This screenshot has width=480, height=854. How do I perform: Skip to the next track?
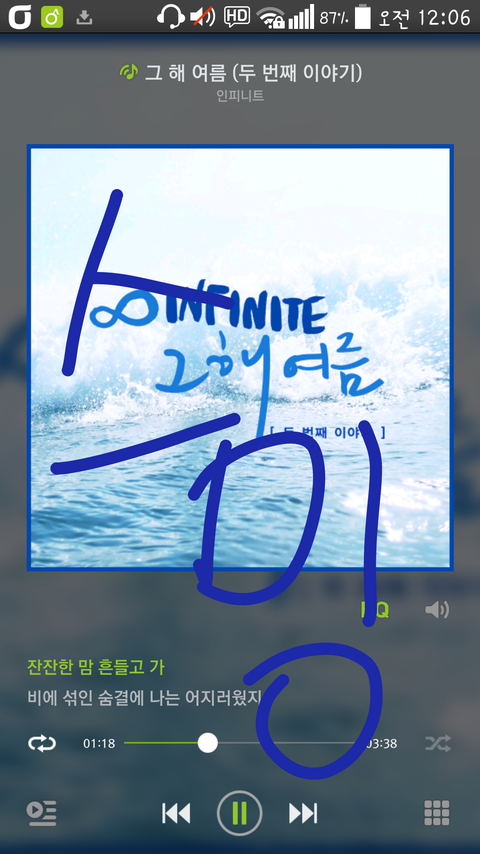303,813
